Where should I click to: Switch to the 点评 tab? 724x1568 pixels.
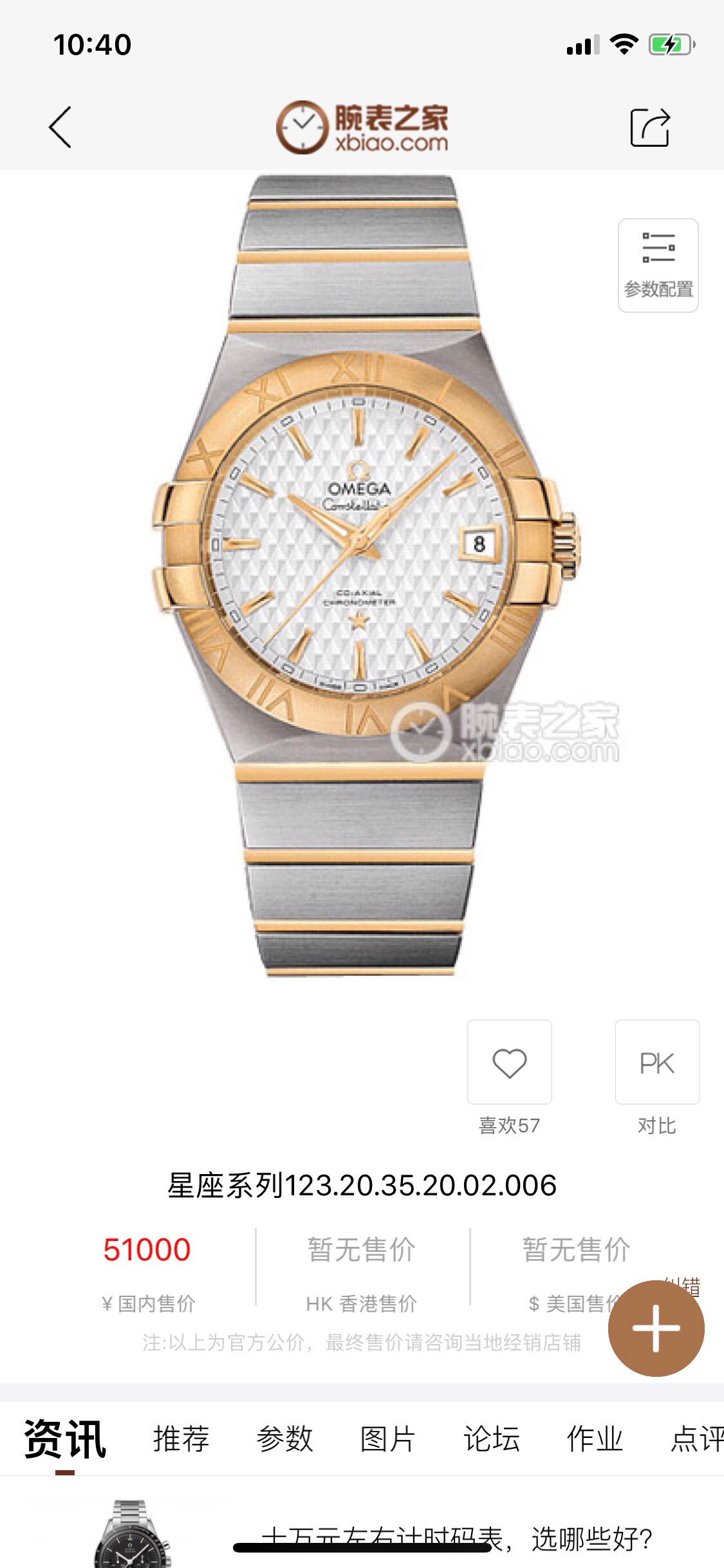pyautogui.click(x=696, y=1438)
